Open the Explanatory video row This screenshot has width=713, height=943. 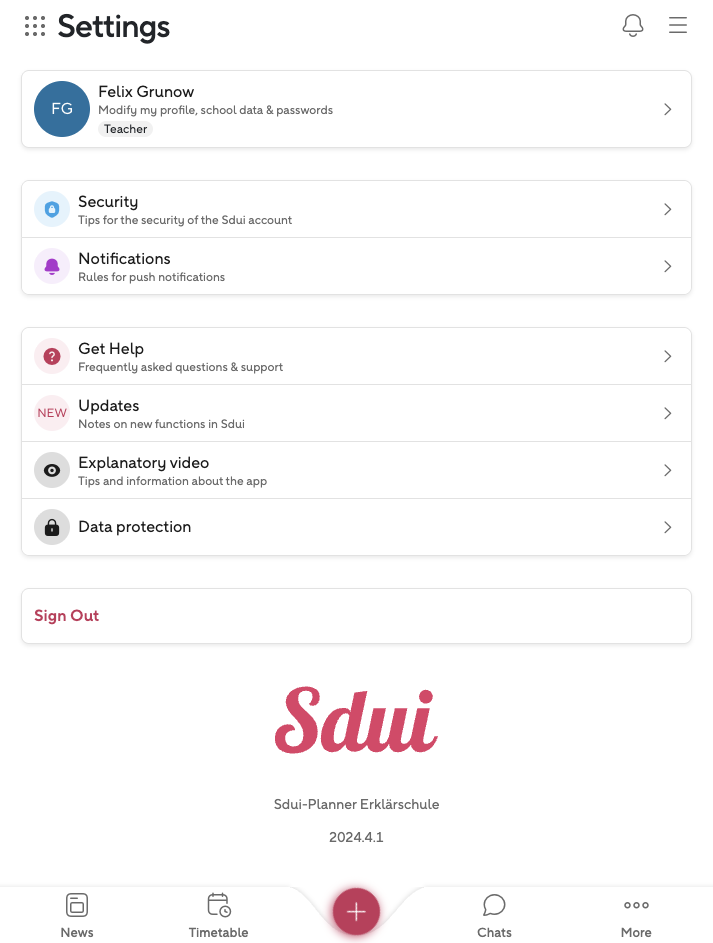point(356,470)
